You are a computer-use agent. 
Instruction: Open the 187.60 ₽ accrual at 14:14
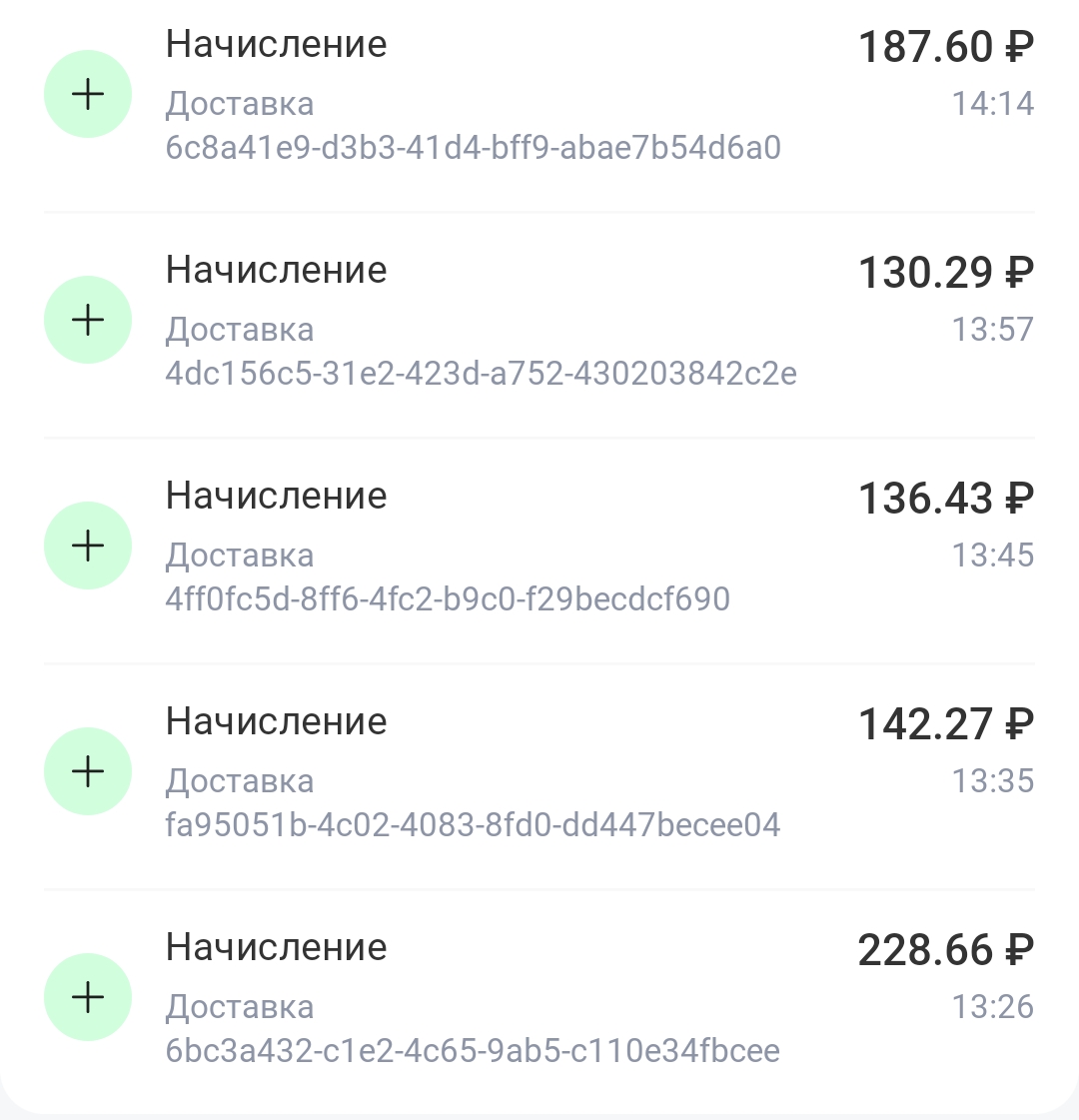point(539,95)
